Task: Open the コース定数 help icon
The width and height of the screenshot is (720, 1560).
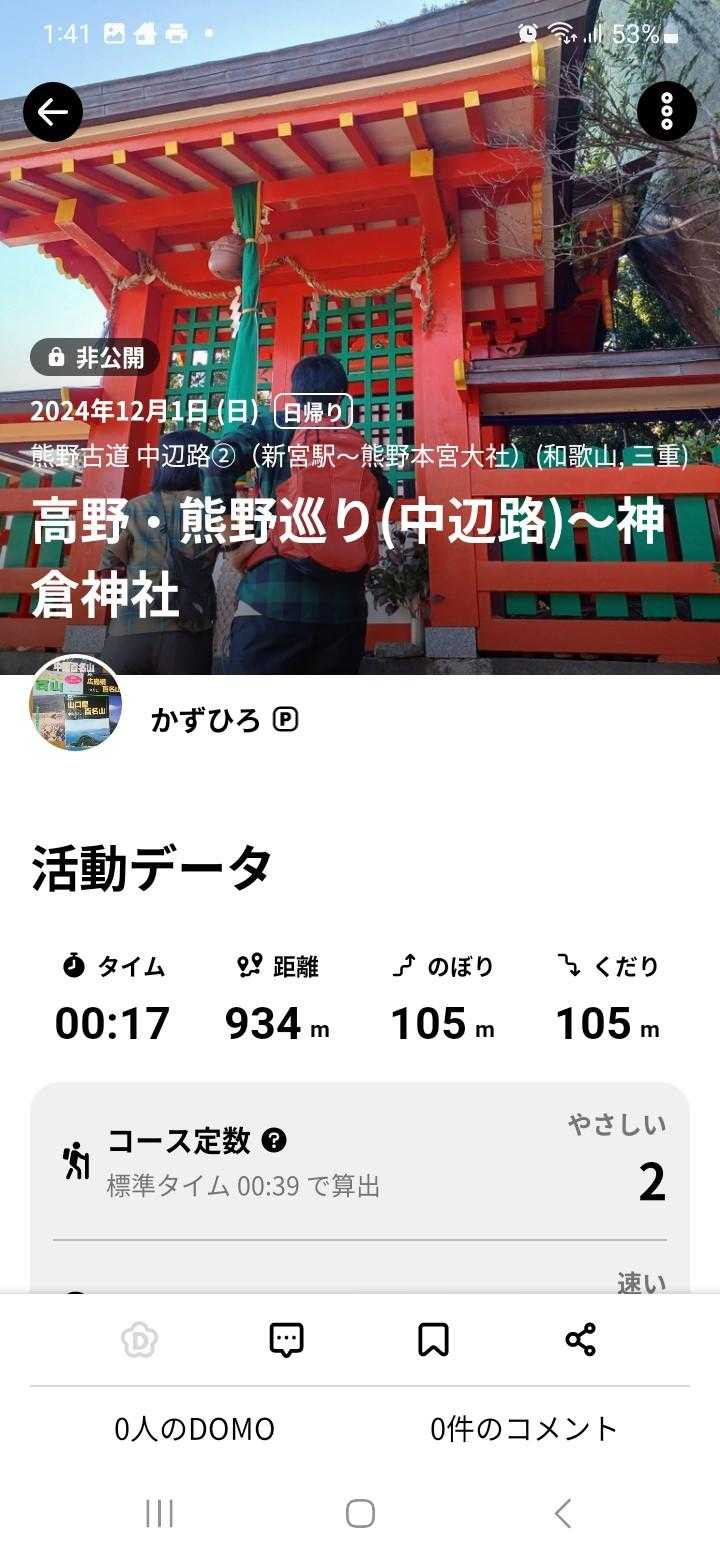Action: coord(274,1140)
